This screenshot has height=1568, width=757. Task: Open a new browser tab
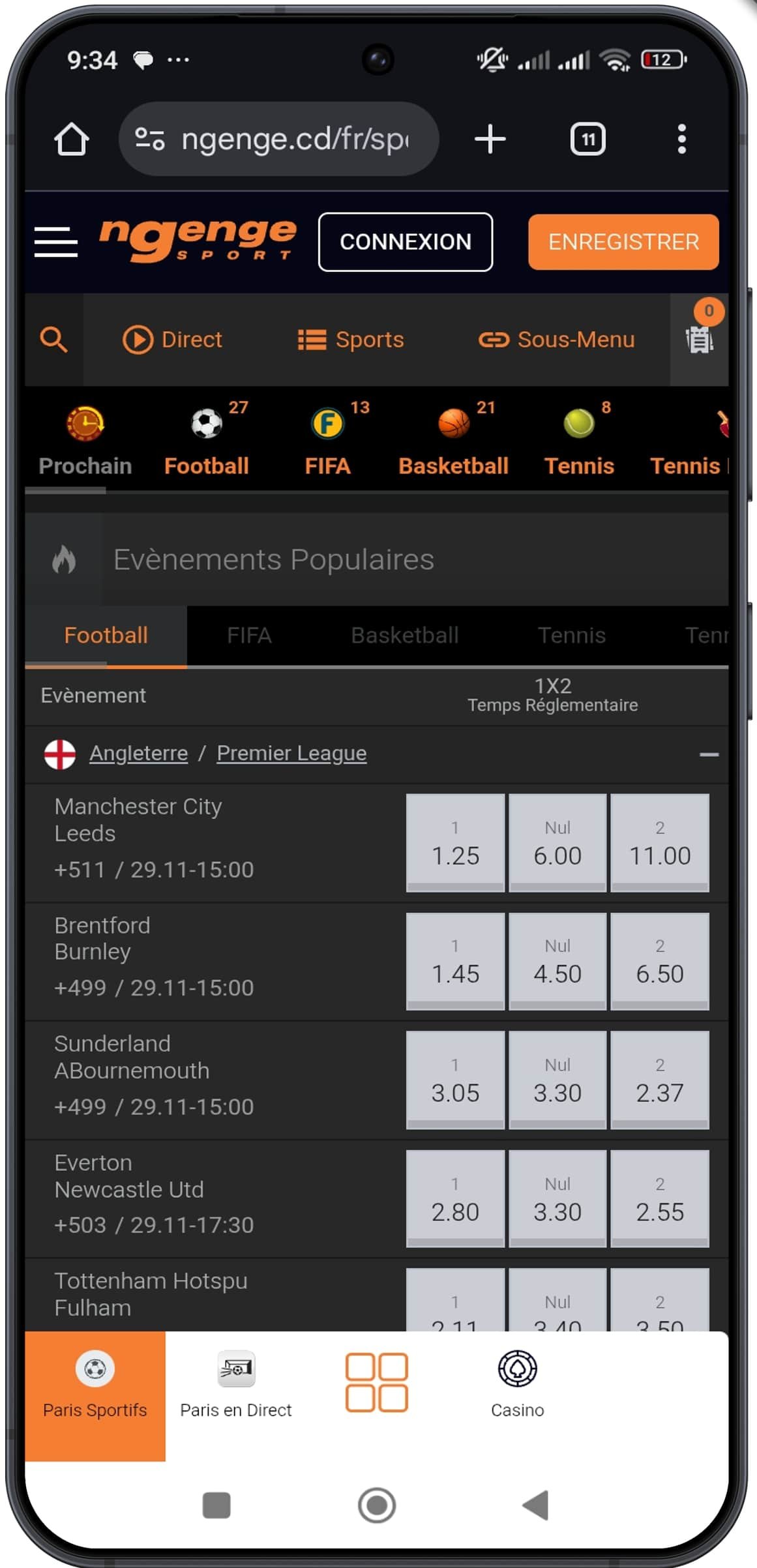point(490,140)
